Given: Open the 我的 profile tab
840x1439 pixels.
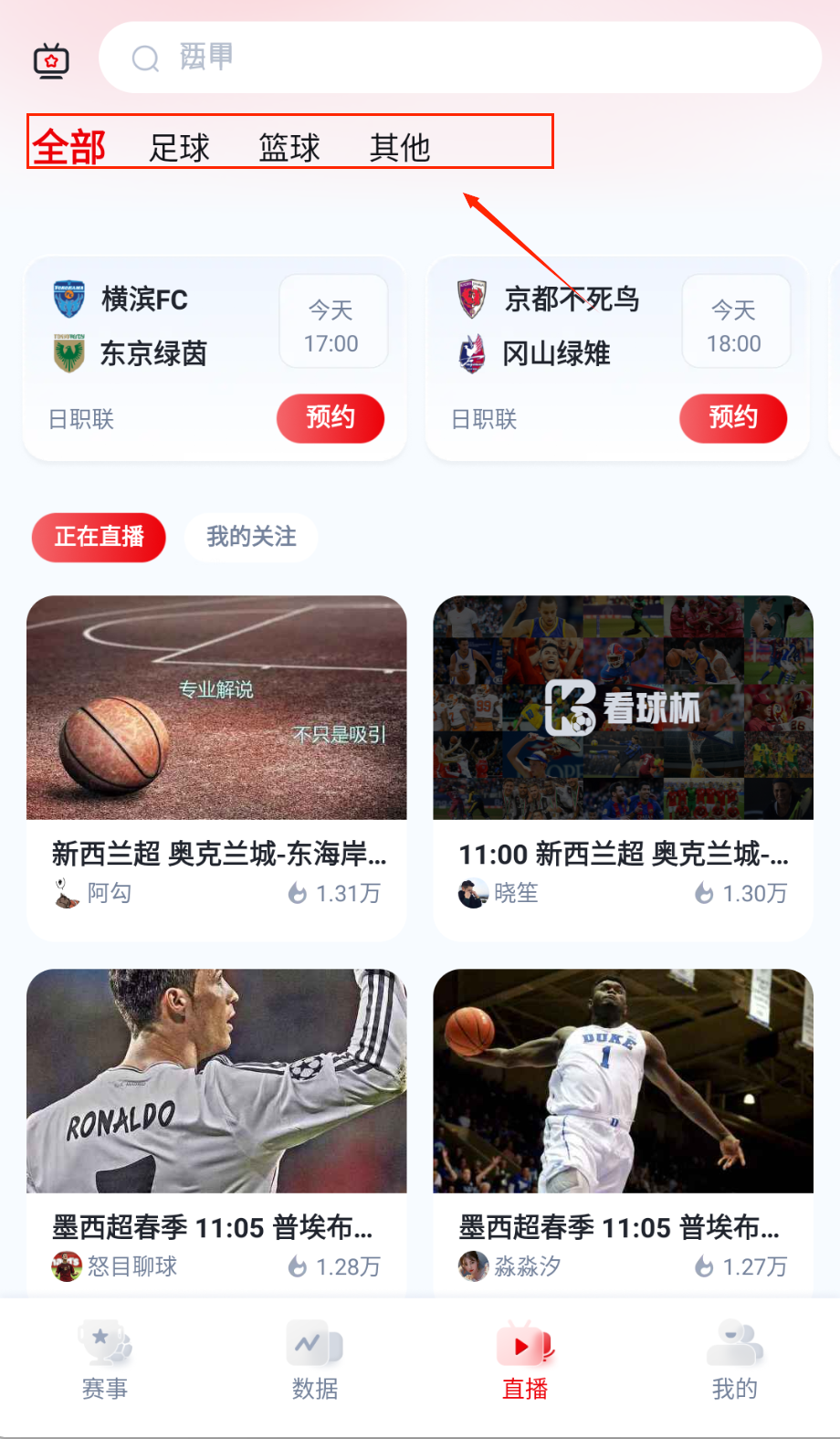Looking at the screenshot, I should [x=735, y=1360].
